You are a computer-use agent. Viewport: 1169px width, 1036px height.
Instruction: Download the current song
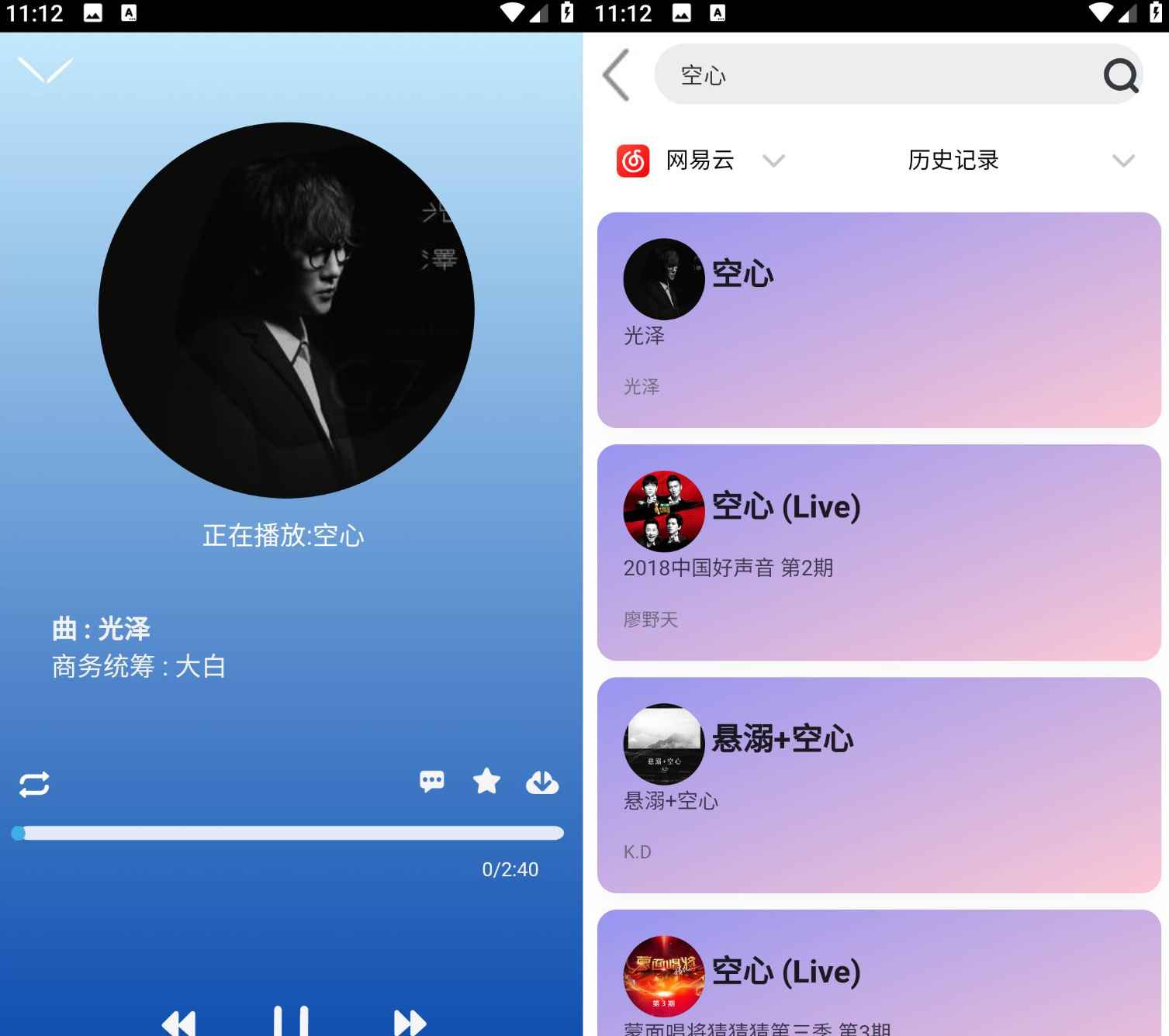point(542,782)
